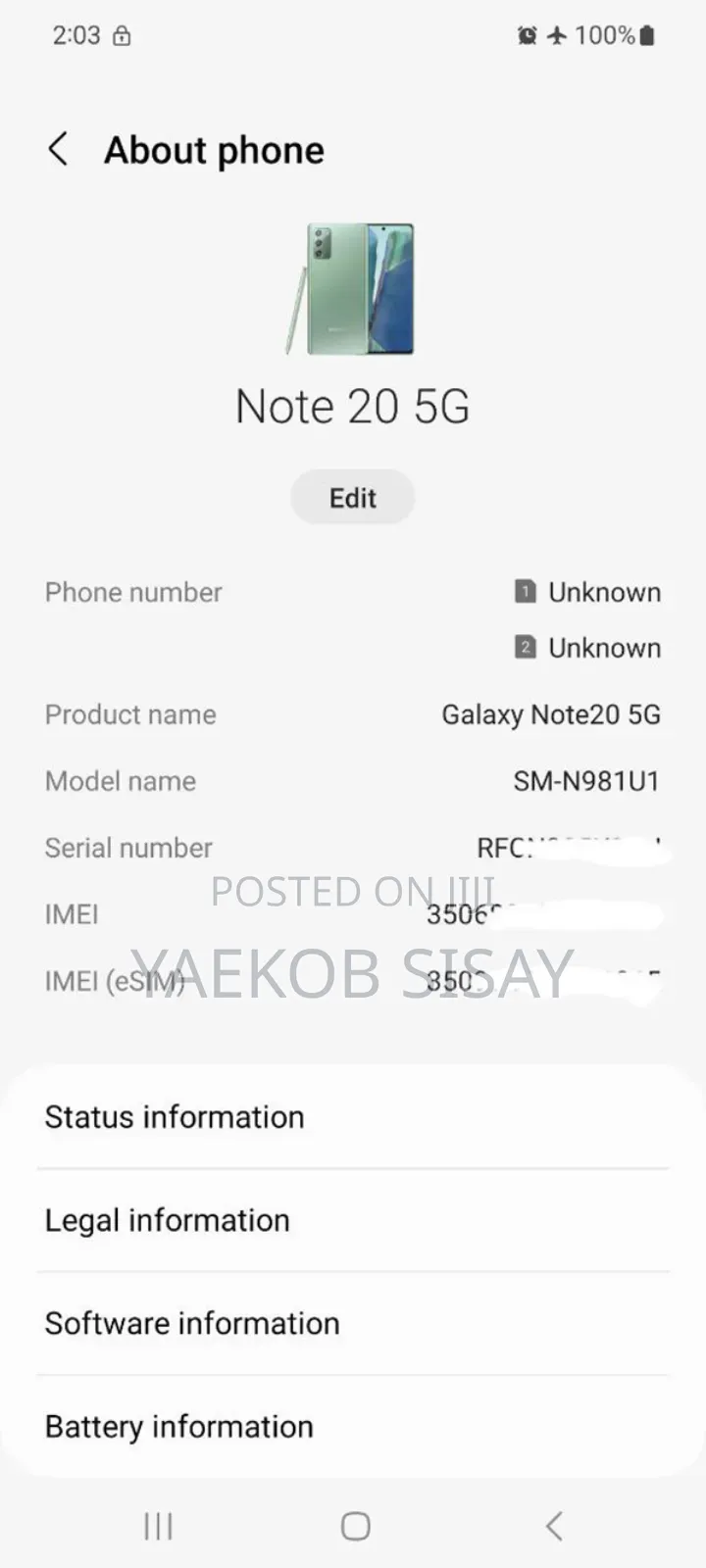The width and height of the screenshot is (706, 1568).
Task: Tap the Back button in navigation bar
Action: 552,1525
